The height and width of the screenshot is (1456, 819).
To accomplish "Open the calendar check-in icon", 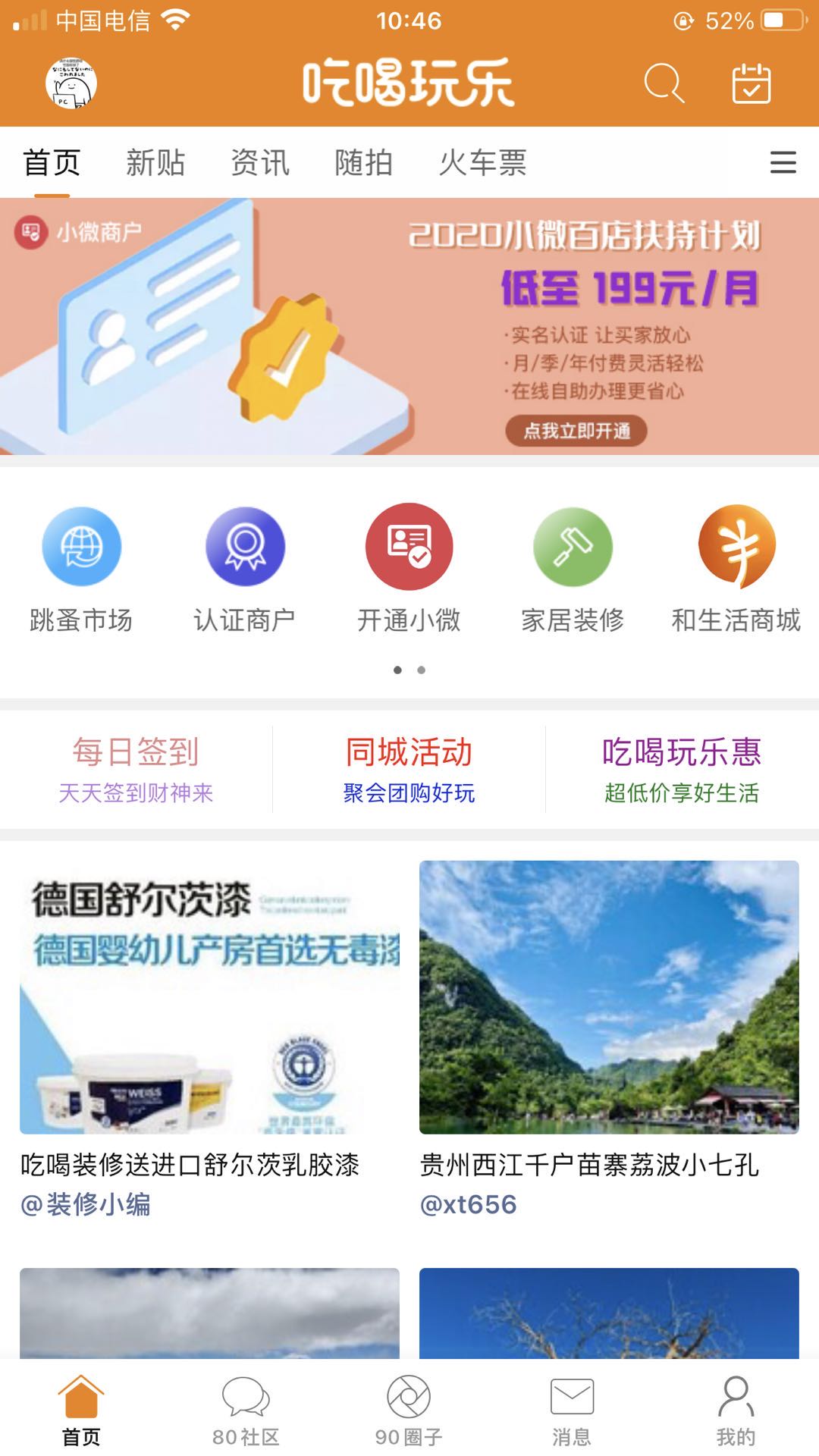I will tap(751, 83).
